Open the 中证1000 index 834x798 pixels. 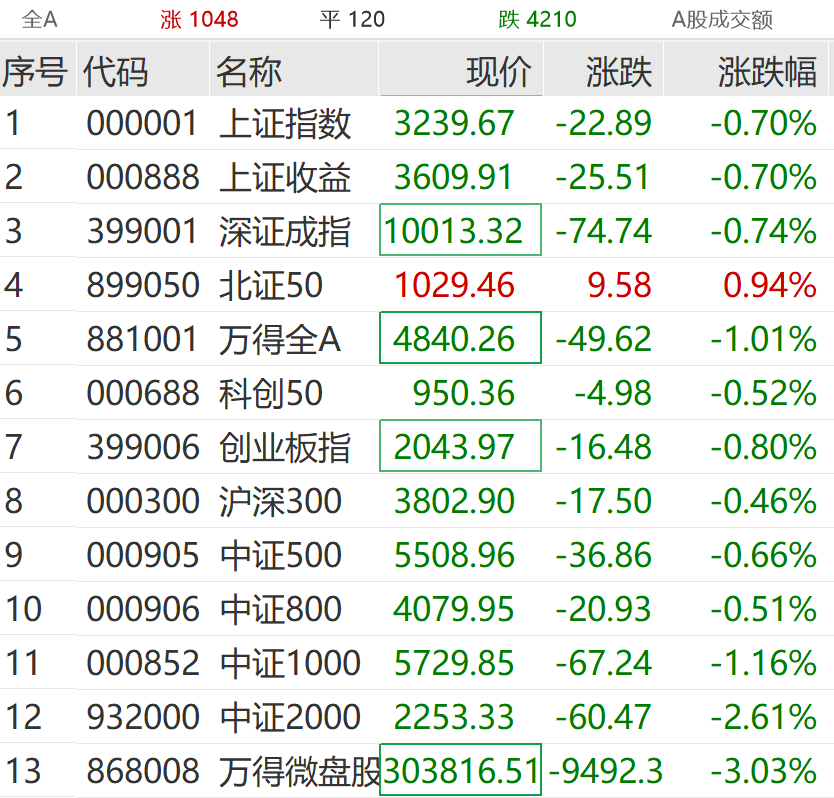coord(290,664)
